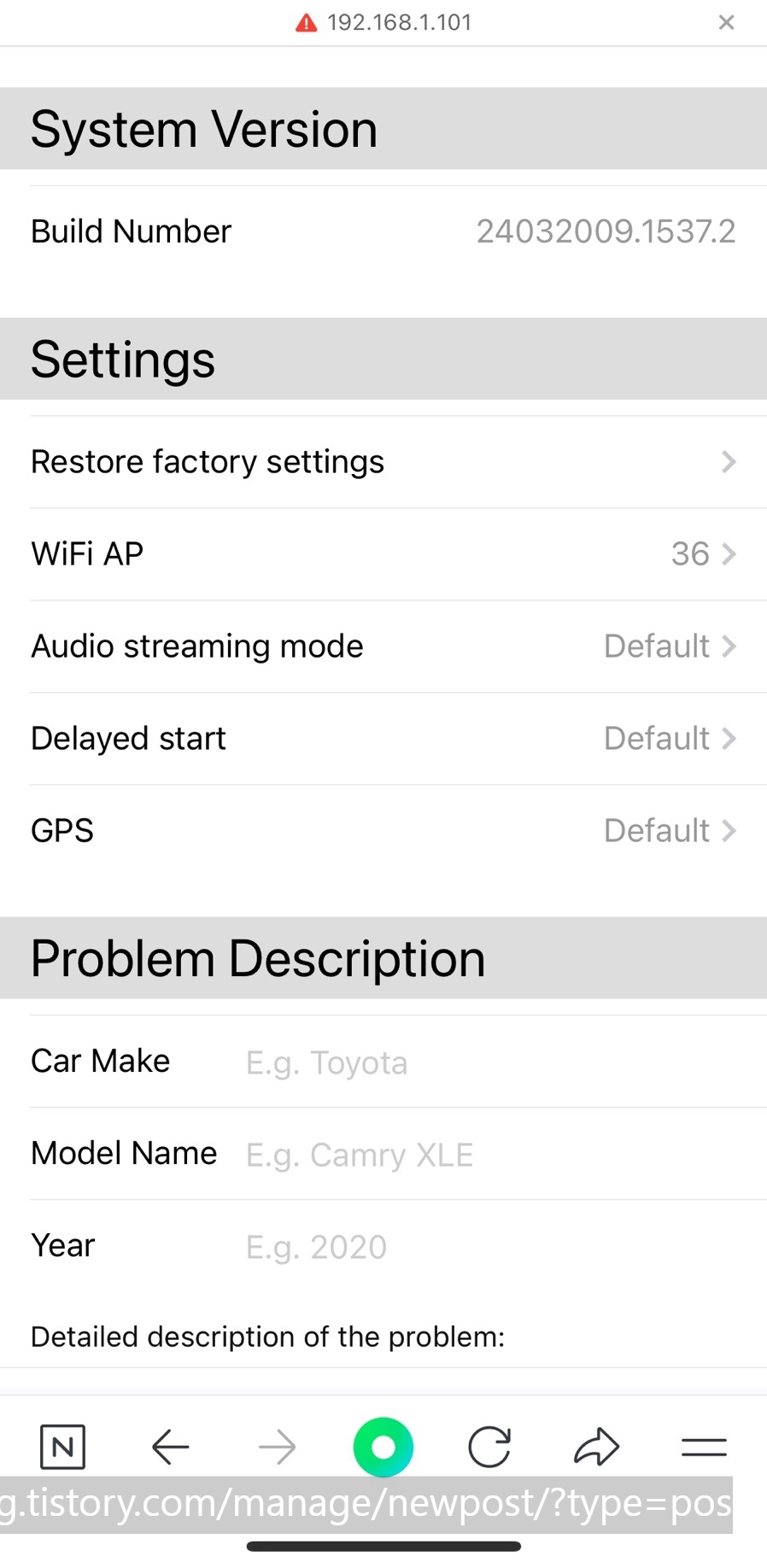Go forward to the next page
Image resolution: width=767 pixels, height=1568 pixels.
point(277,1447)
